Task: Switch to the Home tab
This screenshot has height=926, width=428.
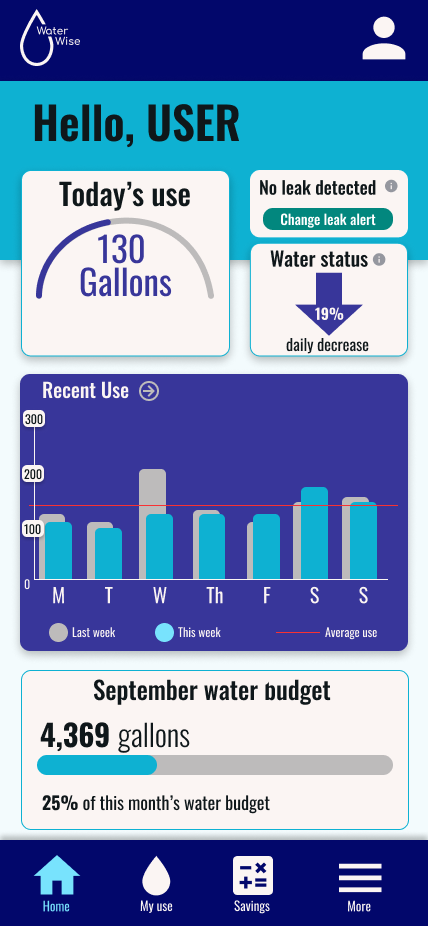Action: (56, 884)
